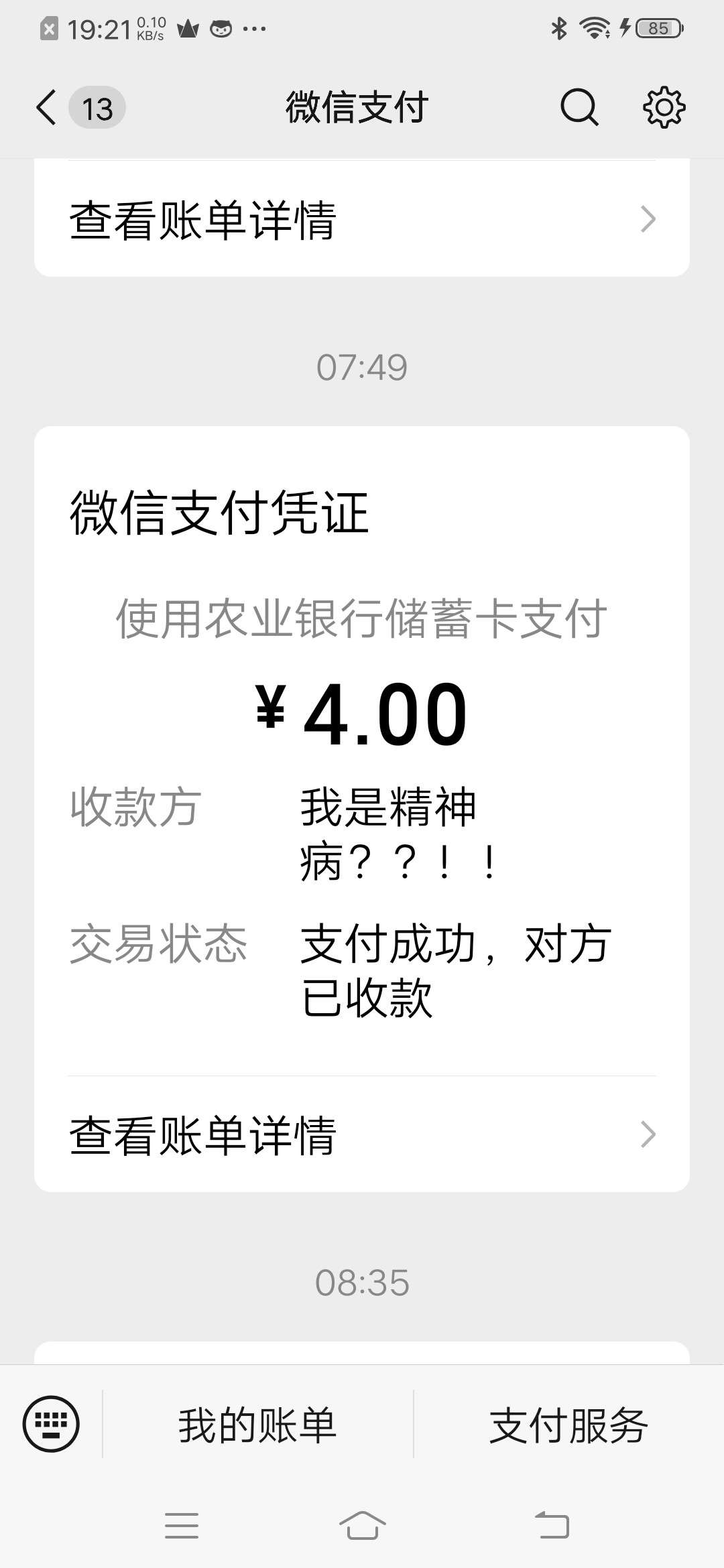Open the settings gear
724x1568 pixels.
click(664, 107)
